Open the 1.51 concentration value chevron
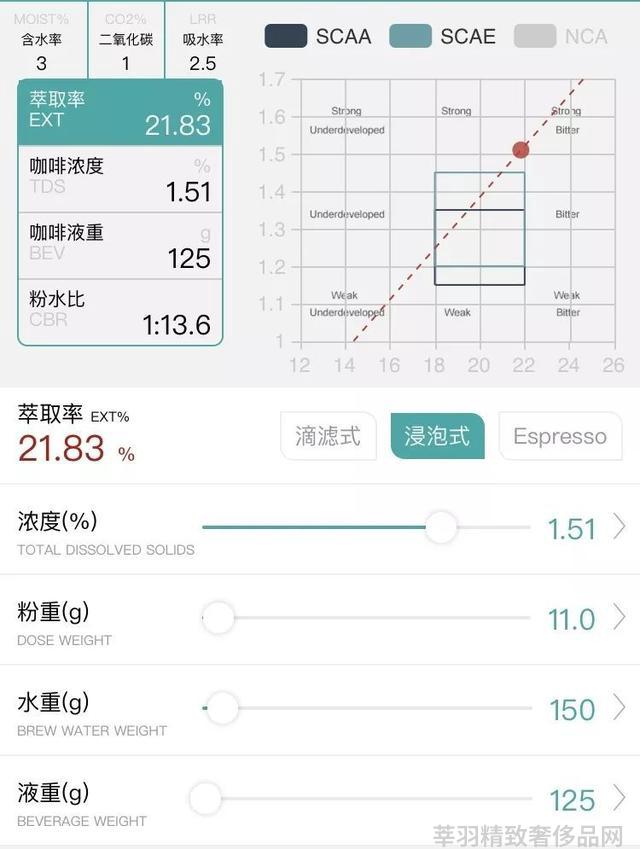This screenshot has height=849, width=640. (x=619, y=527)
